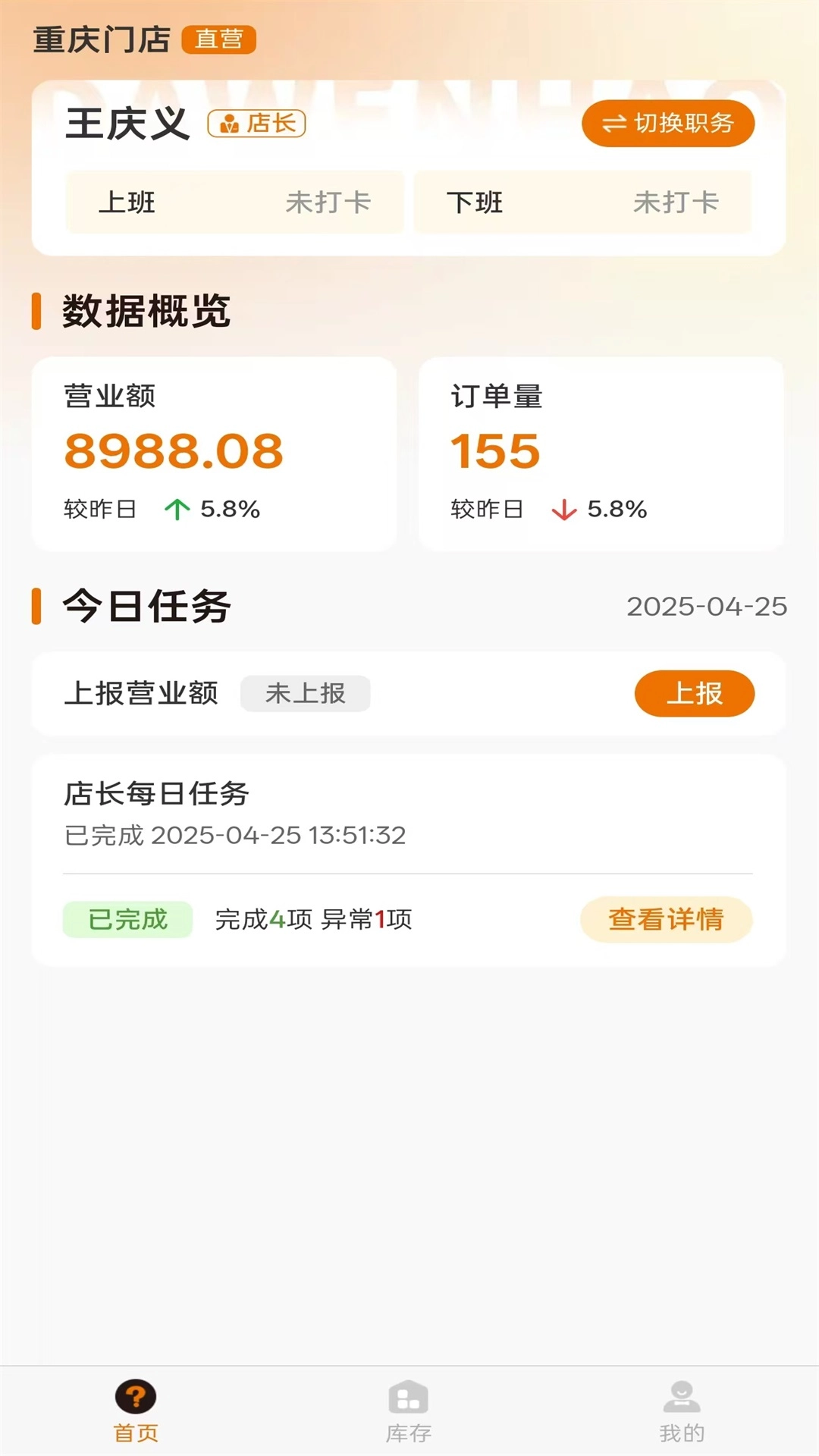This screenshot has width=819, height=1456.
Task: Open the 库存 inventory tab icon
Action: tap(409, 1398)
